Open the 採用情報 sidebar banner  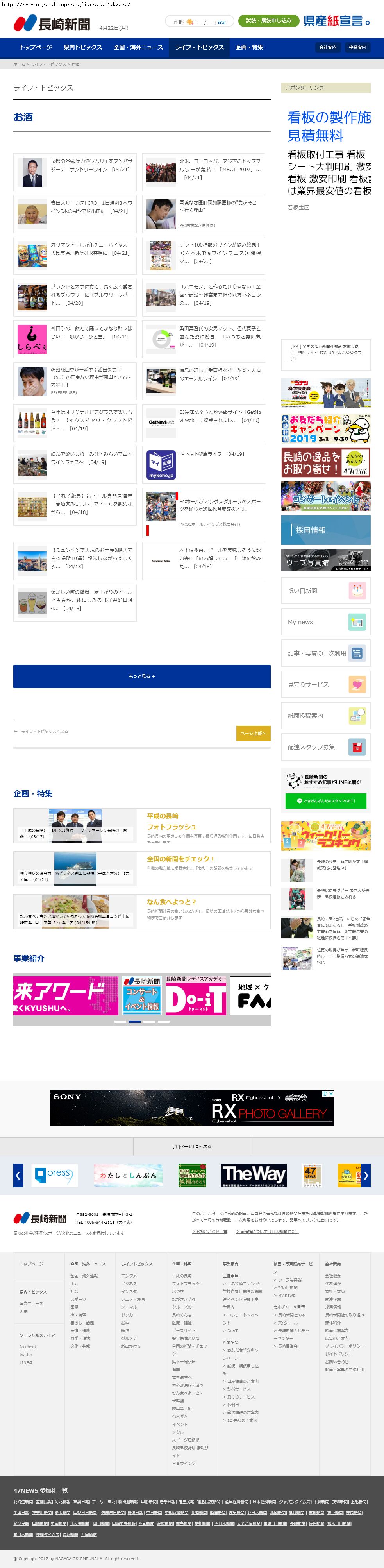(x=325, y=530)
